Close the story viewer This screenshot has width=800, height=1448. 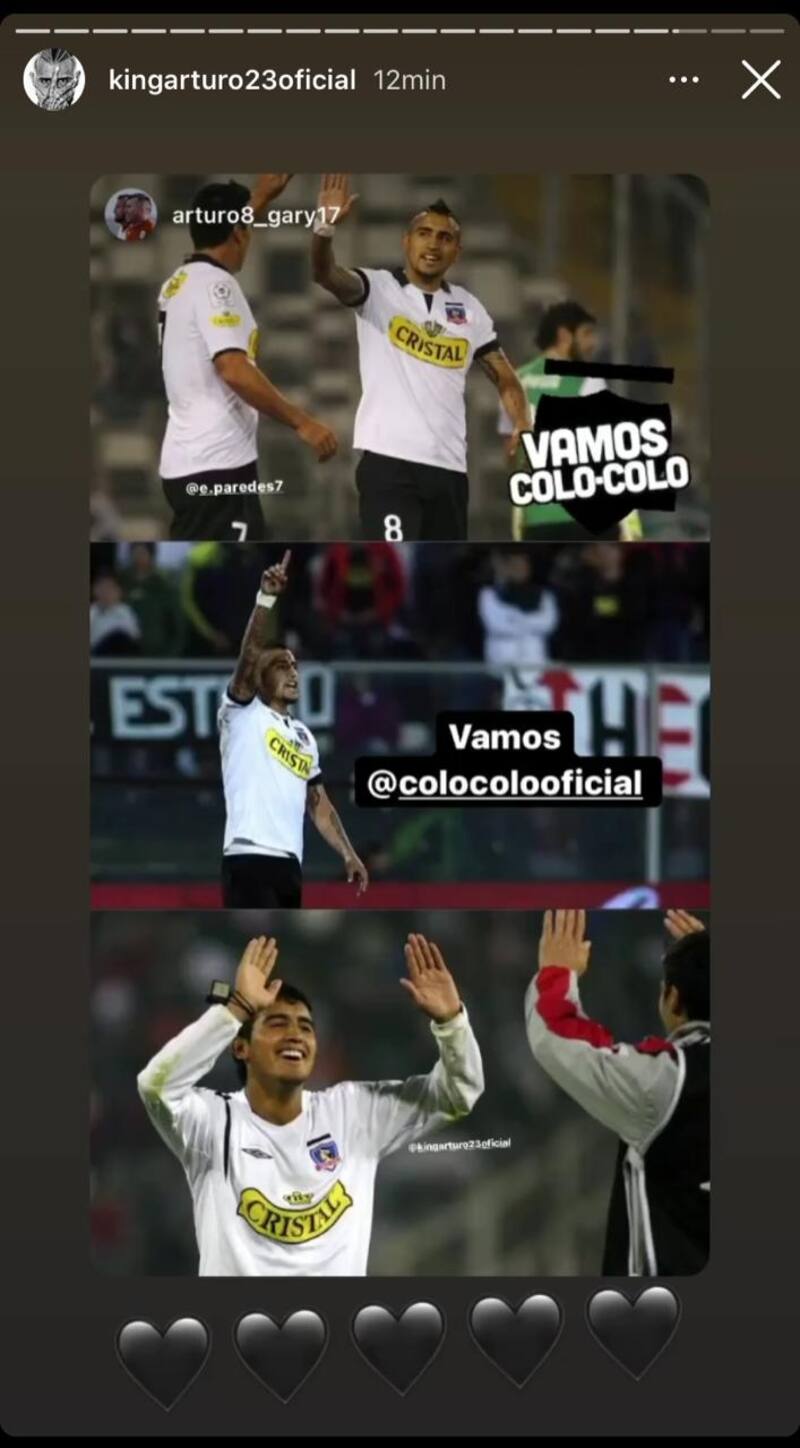click(760, 80)
